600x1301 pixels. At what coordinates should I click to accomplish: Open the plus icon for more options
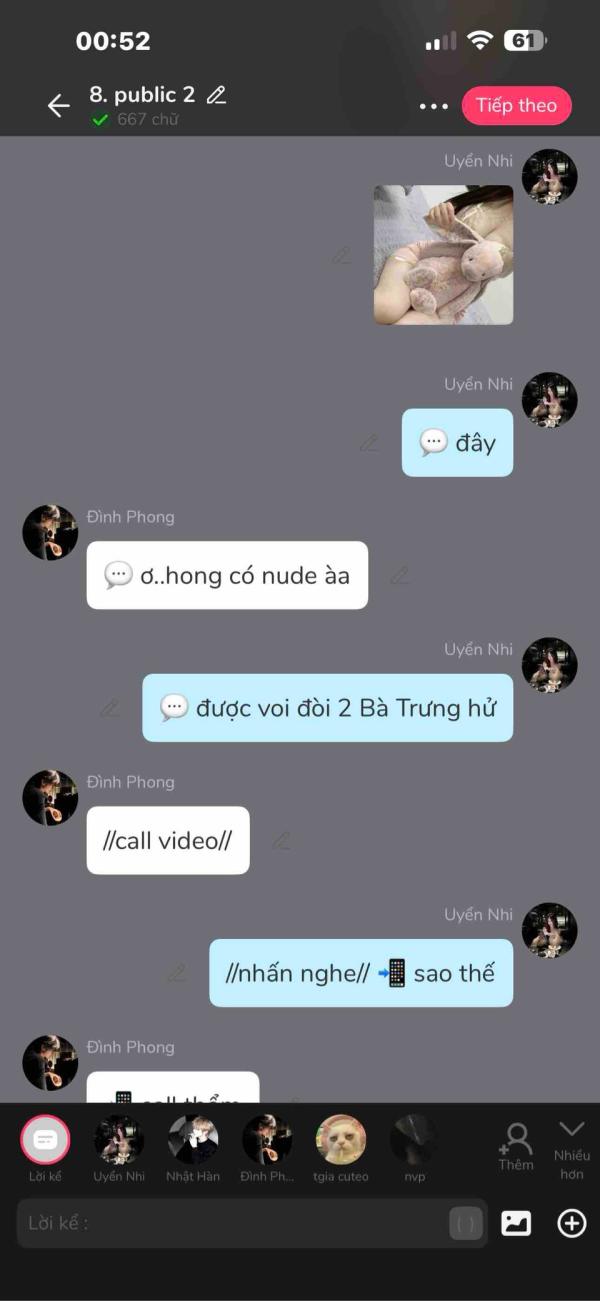[x=571, y=1223]
